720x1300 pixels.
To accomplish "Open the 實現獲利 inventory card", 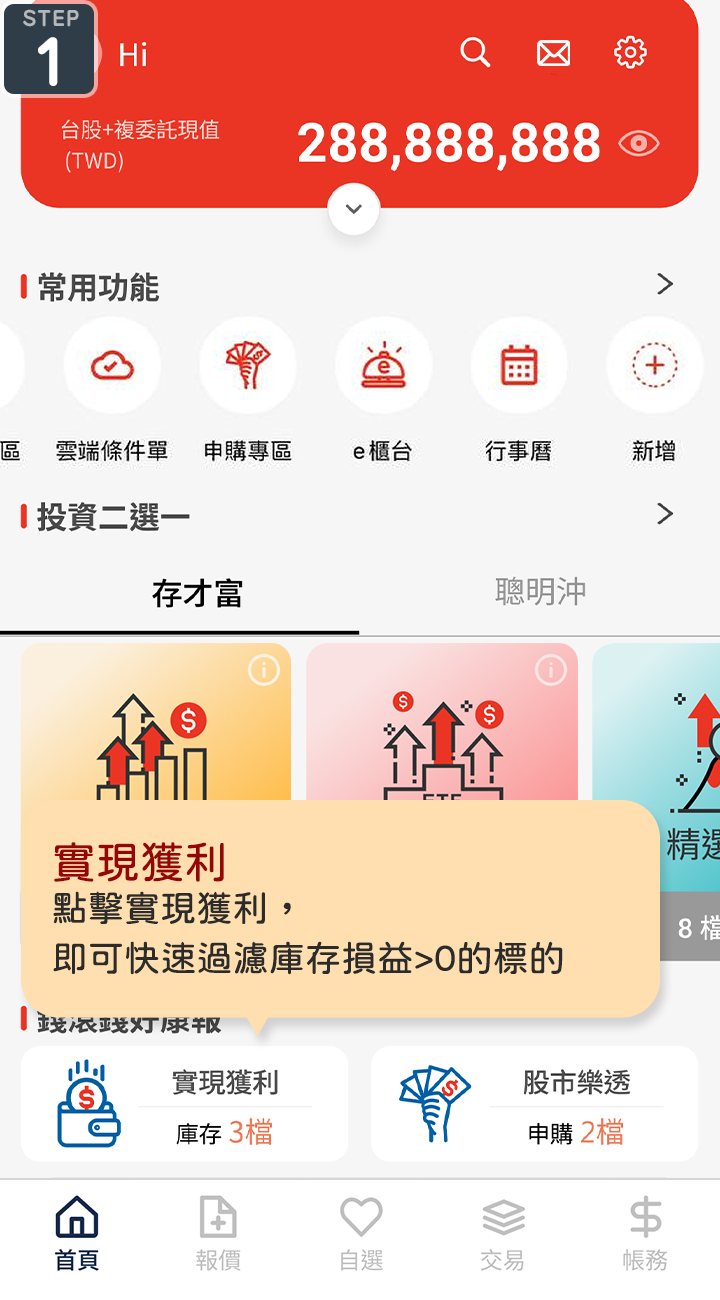I will coord(185,1104).
